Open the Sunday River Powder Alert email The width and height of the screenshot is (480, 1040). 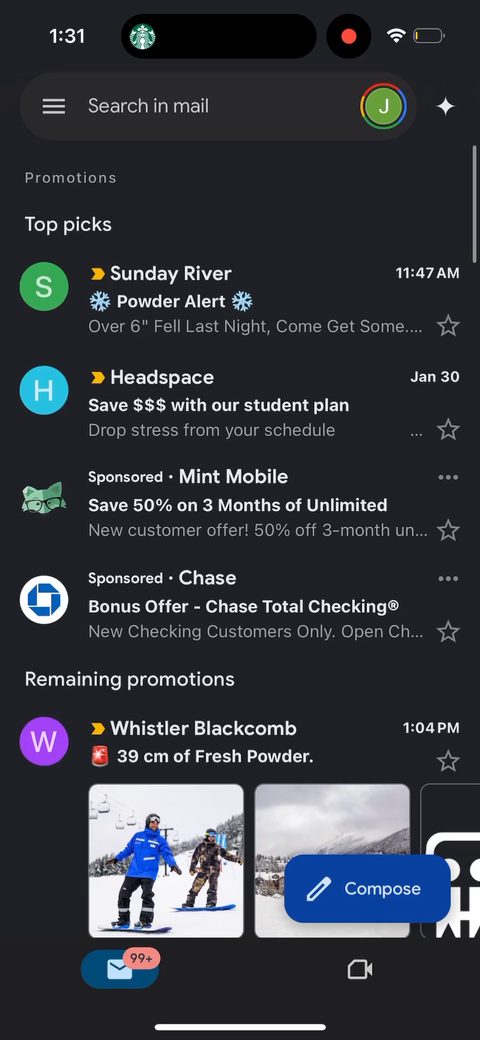pos(240,300)
